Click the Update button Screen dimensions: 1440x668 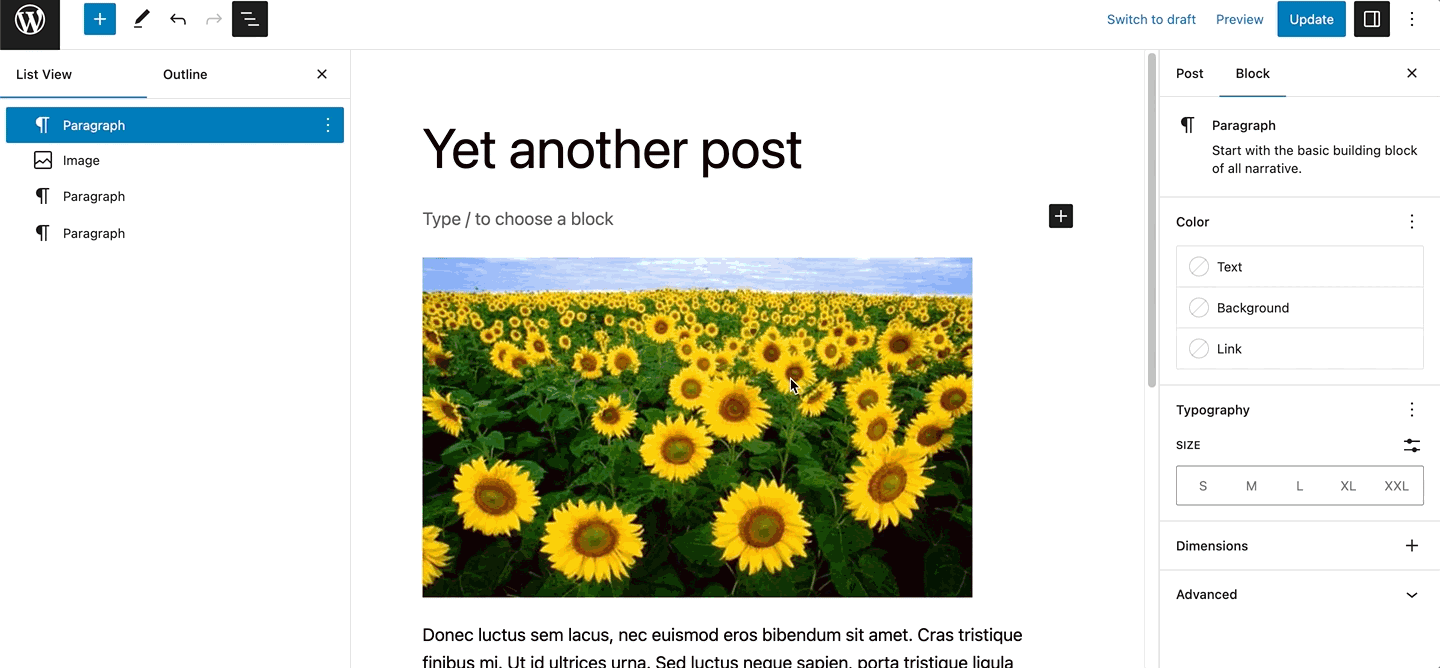tap(1311, 19)
